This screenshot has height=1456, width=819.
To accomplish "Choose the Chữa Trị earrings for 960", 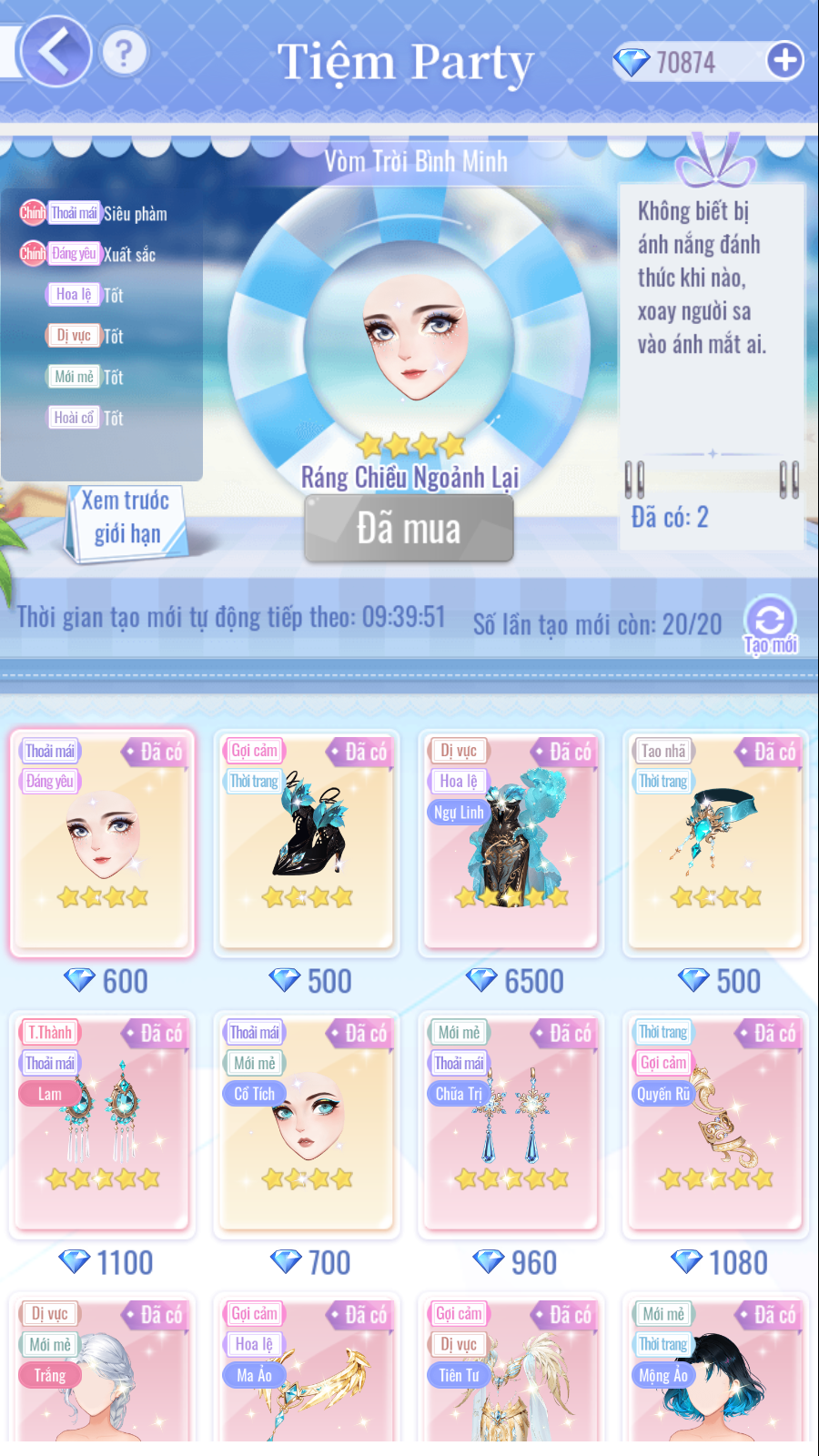I will [511, 1124].
